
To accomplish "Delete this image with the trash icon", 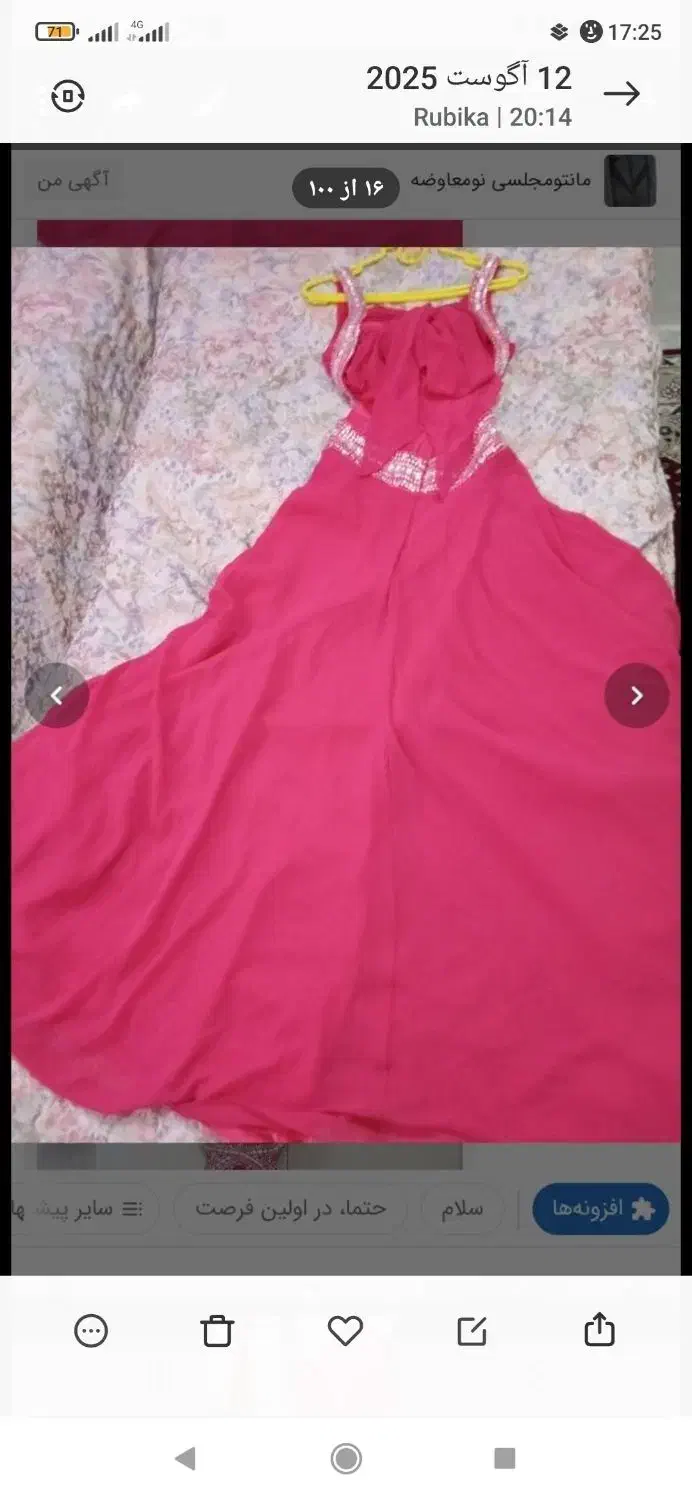I will (x=217, y=1330).
